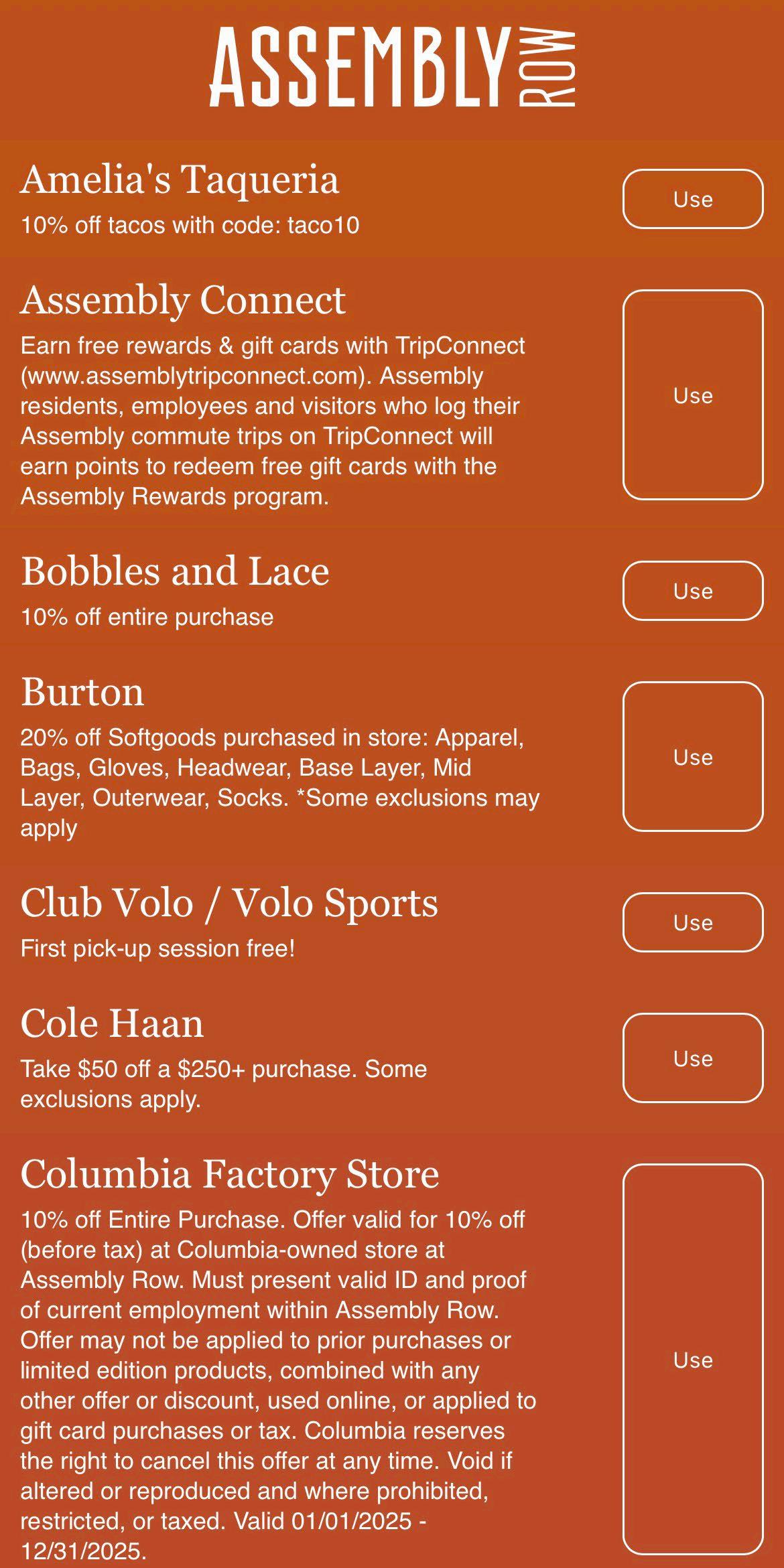Tap Use for Assembly Connect rewards
784x1568 pixels.
point(693,395)
